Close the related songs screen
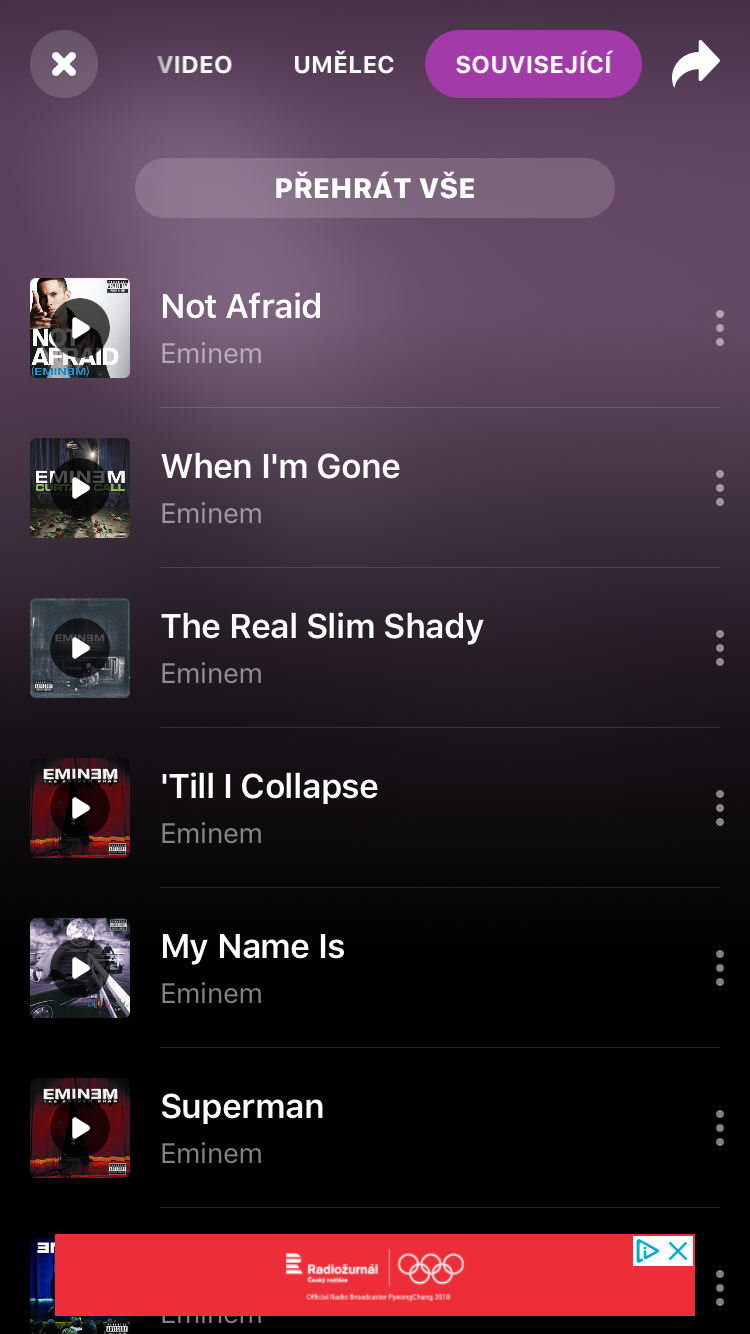750x1334 pixels. click(64, 64)
